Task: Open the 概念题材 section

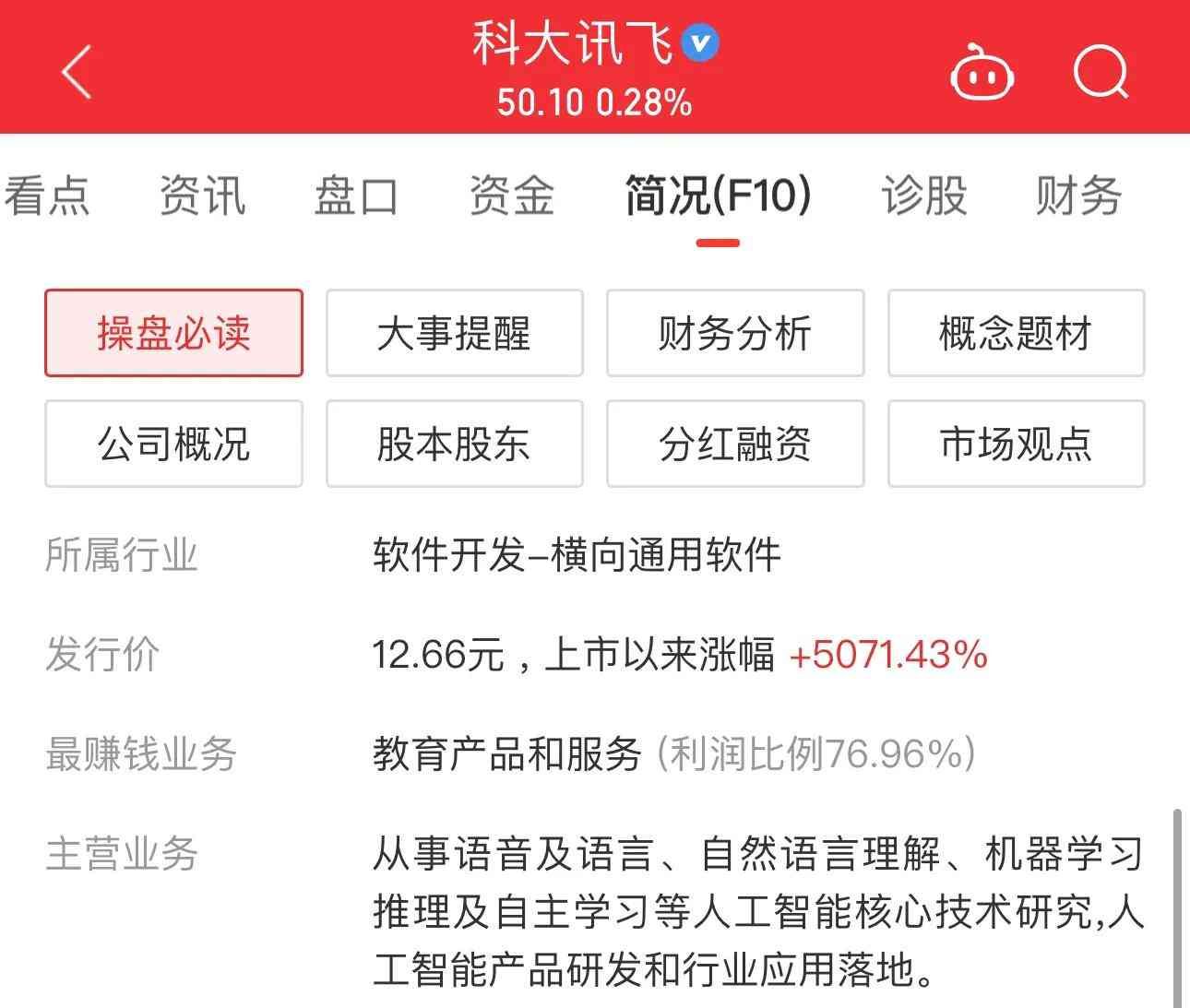Action: [1016, 333]
